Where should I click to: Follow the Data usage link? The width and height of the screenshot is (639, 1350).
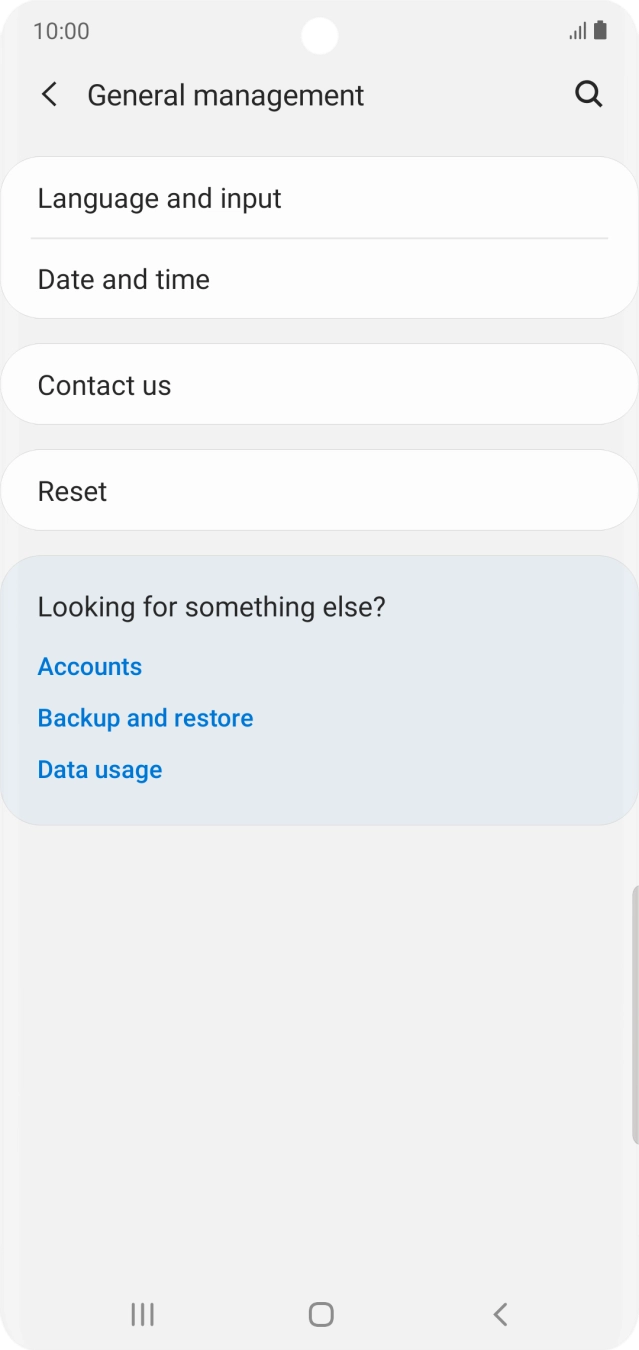pyautogui.click(x=100, y=770)
